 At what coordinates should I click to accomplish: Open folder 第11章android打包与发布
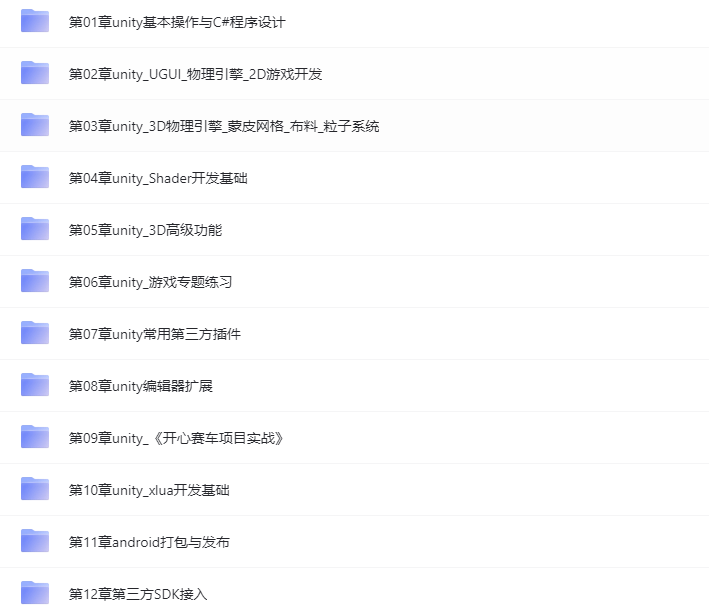[149, 542]
